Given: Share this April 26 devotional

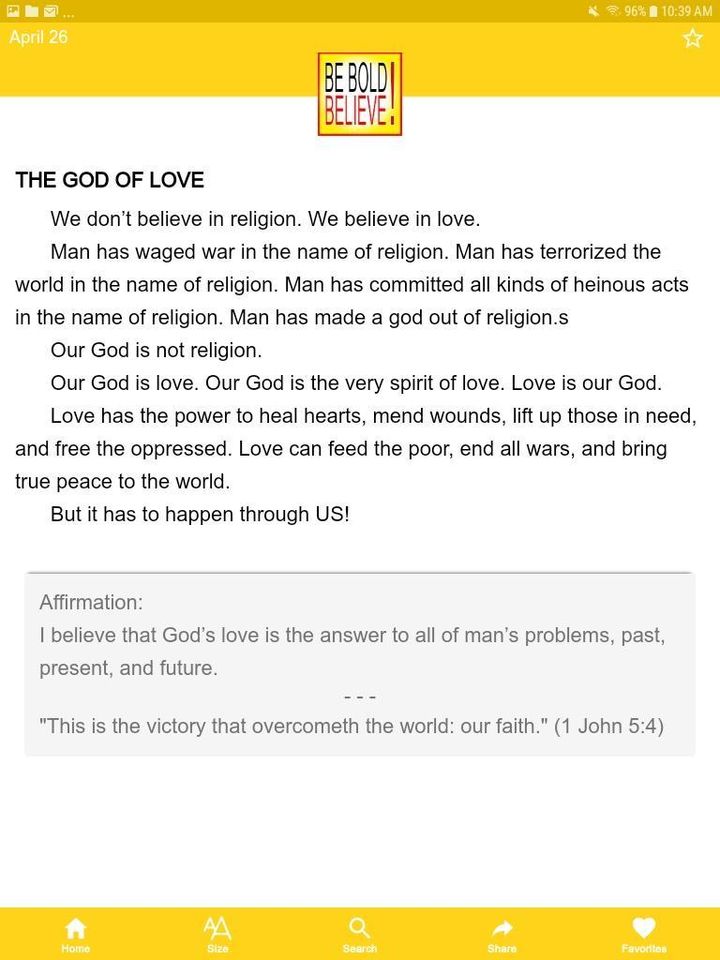Looking at the screenshot, I should [502, 934].
